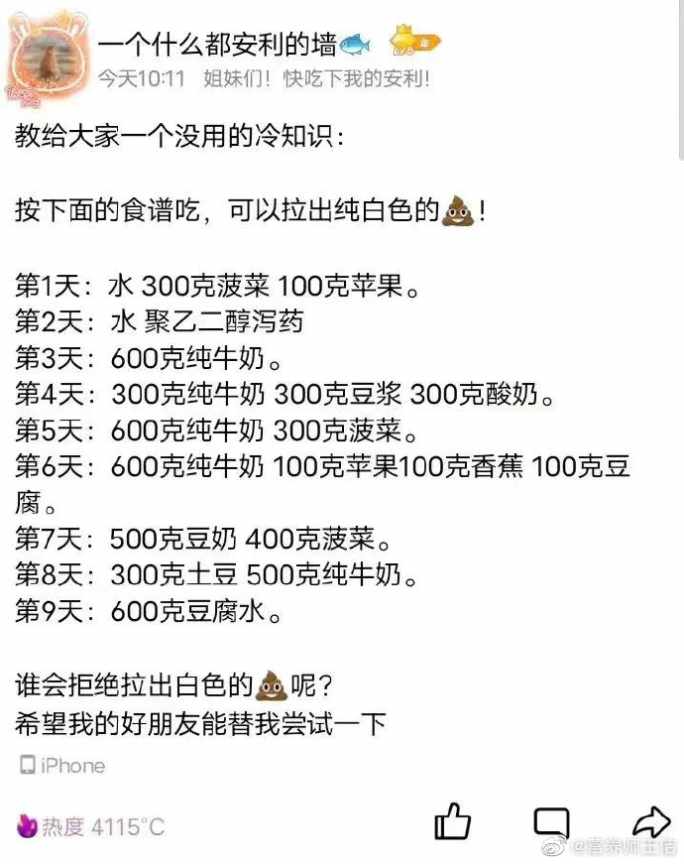
Task: Open the comments for this post
Action: [551, 822]
